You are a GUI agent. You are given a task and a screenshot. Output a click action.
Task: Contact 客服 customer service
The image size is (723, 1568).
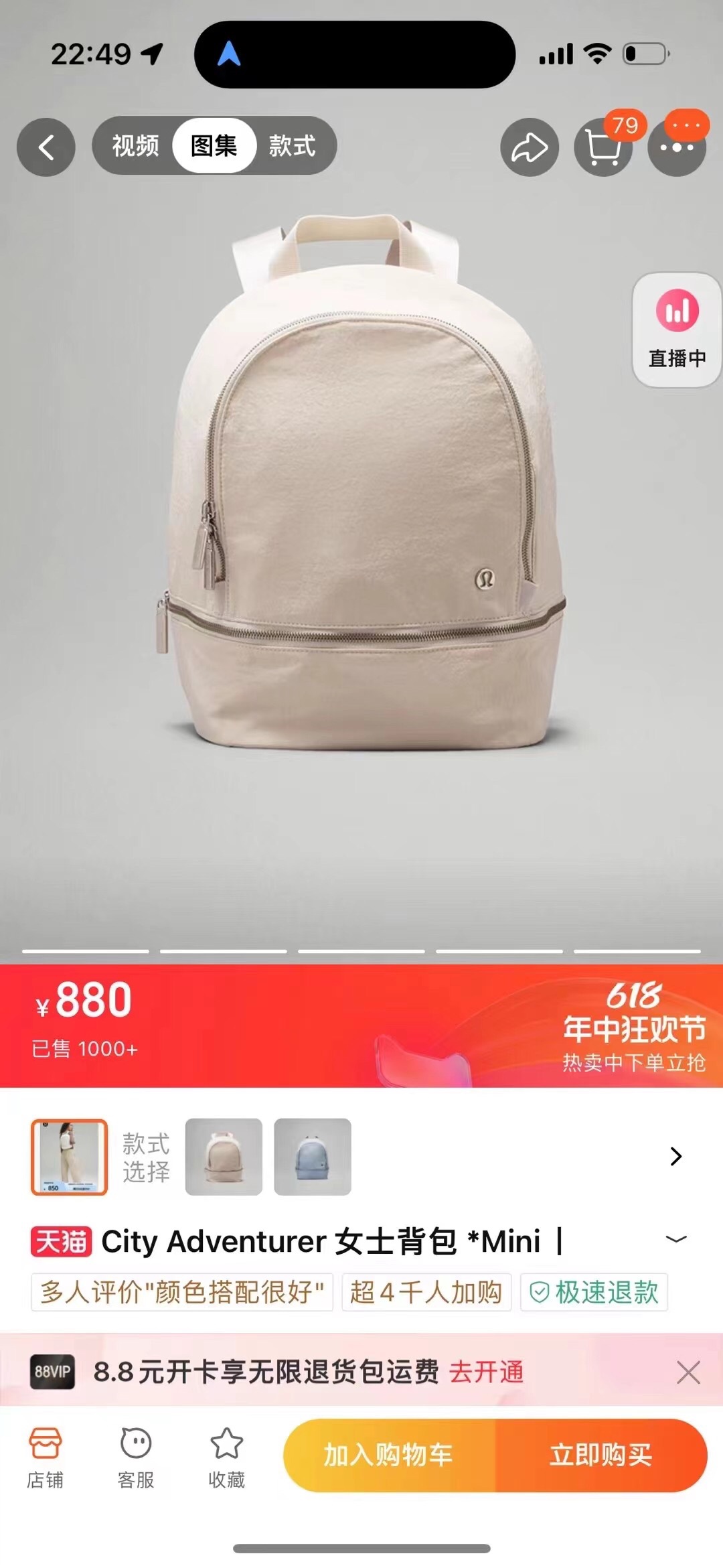coord(136,1458)
